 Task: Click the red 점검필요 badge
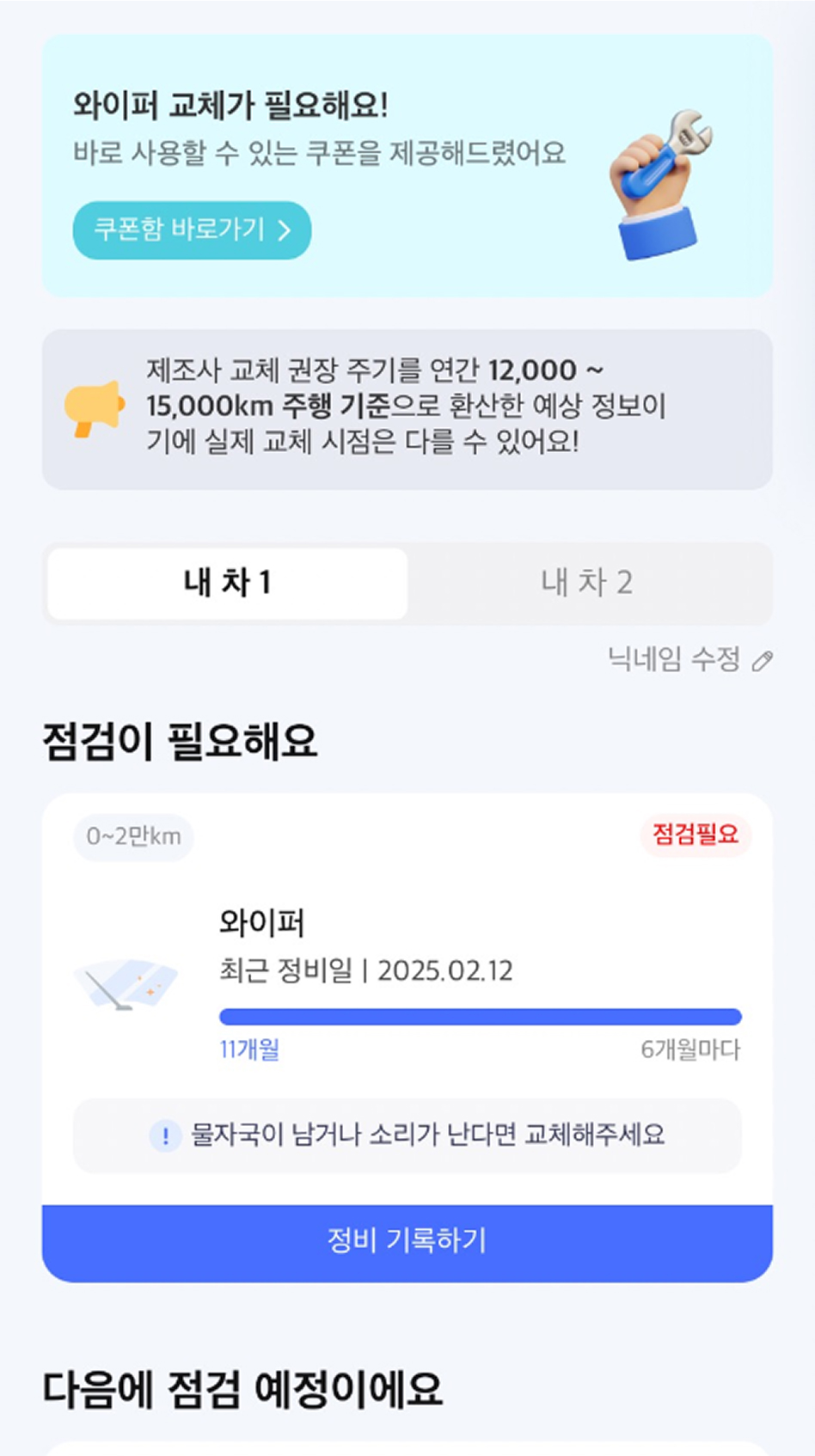point(697,834)
